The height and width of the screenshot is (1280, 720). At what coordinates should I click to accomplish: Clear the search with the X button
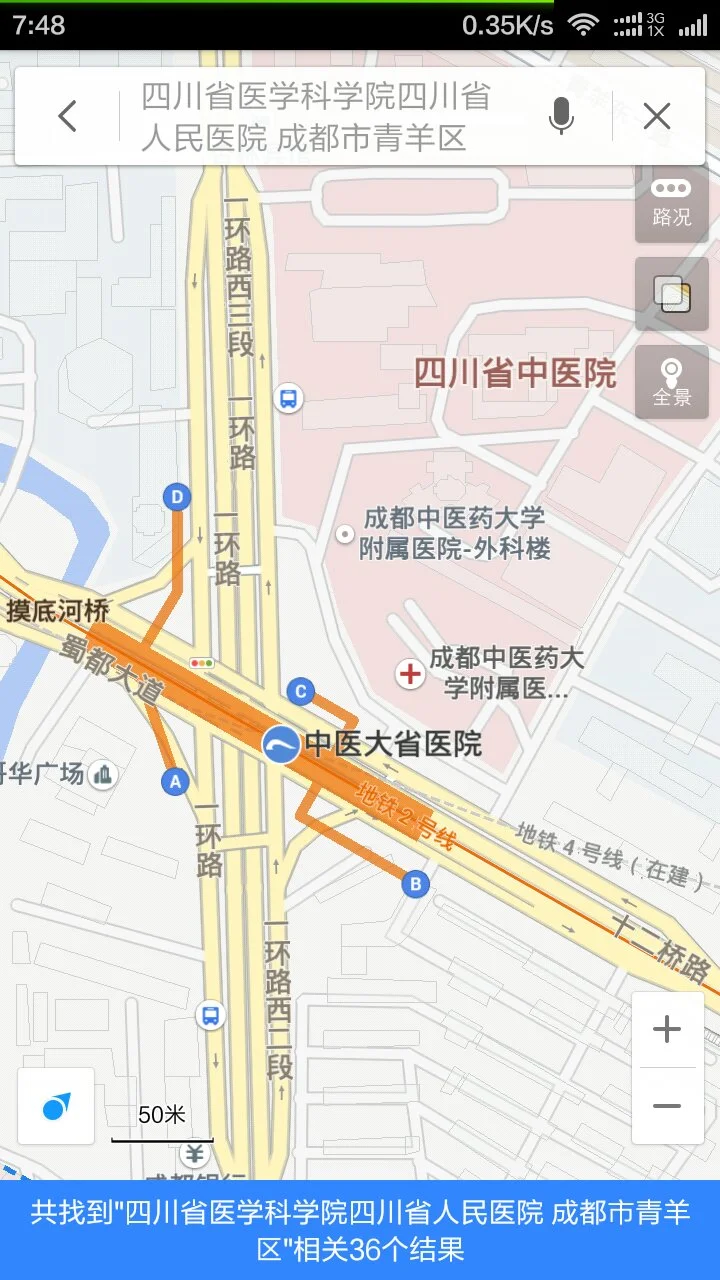[x=657, y=116]
